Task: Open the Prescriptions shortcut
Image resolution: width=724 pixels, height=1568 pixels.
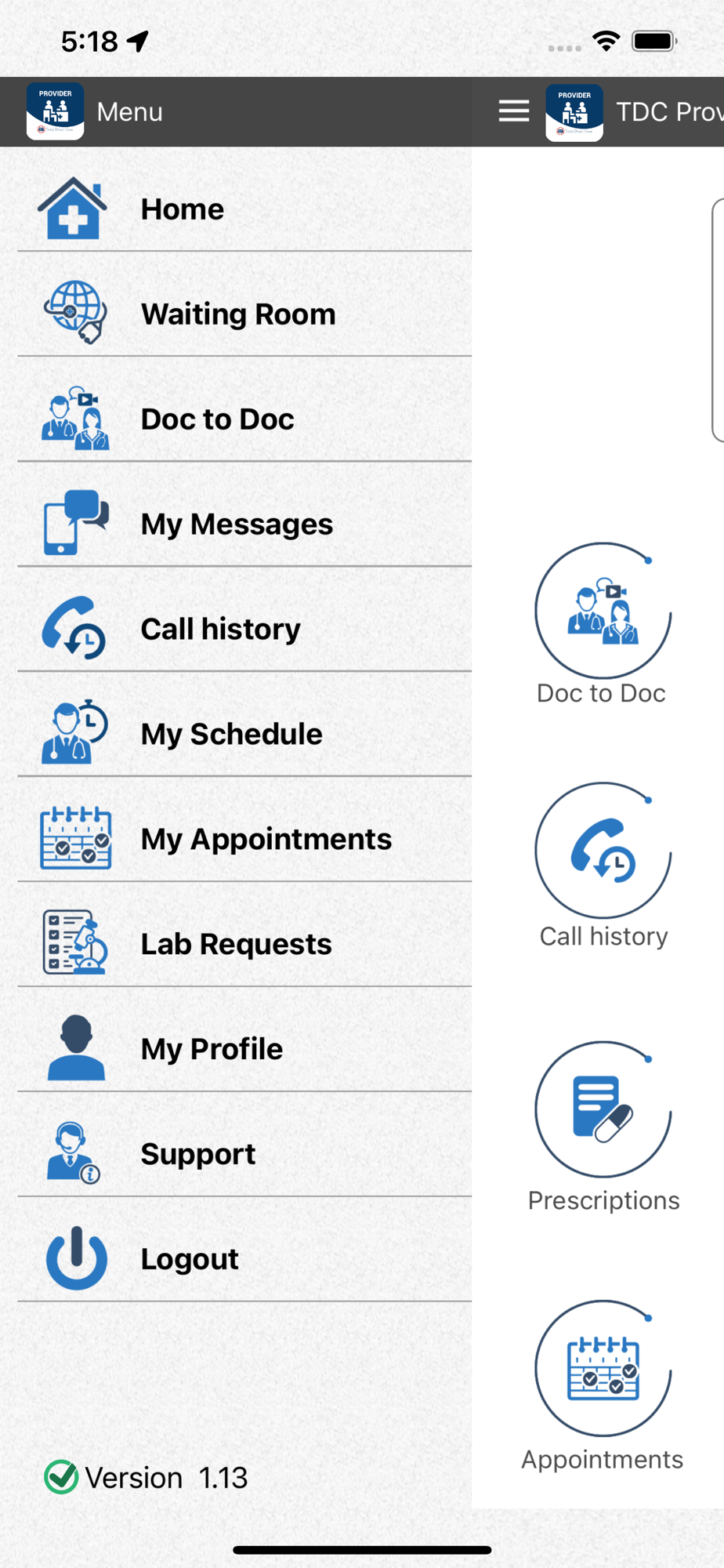Action: 603,1109
